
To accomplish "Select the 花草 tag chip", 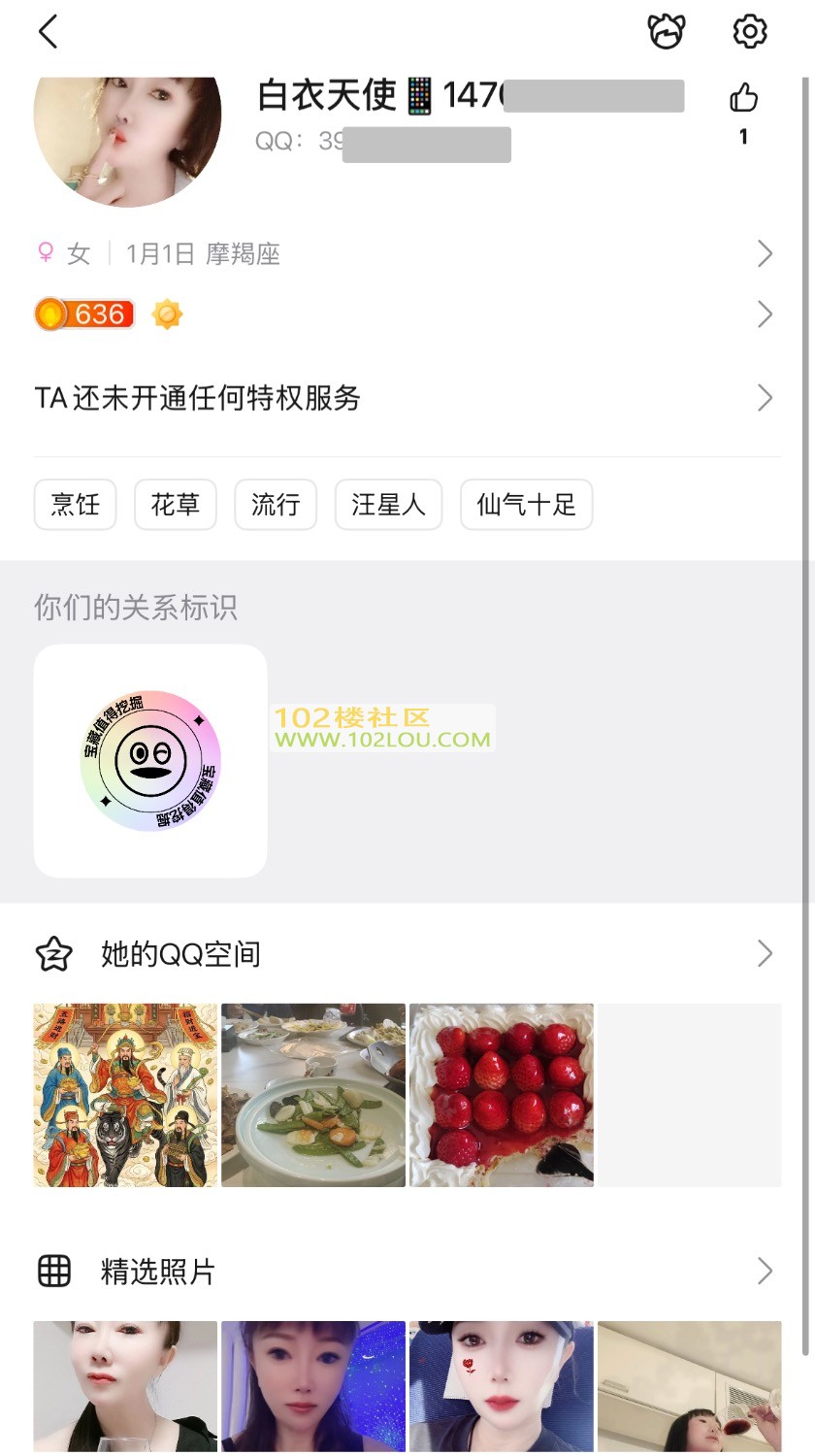I will (x=176, y=505).
